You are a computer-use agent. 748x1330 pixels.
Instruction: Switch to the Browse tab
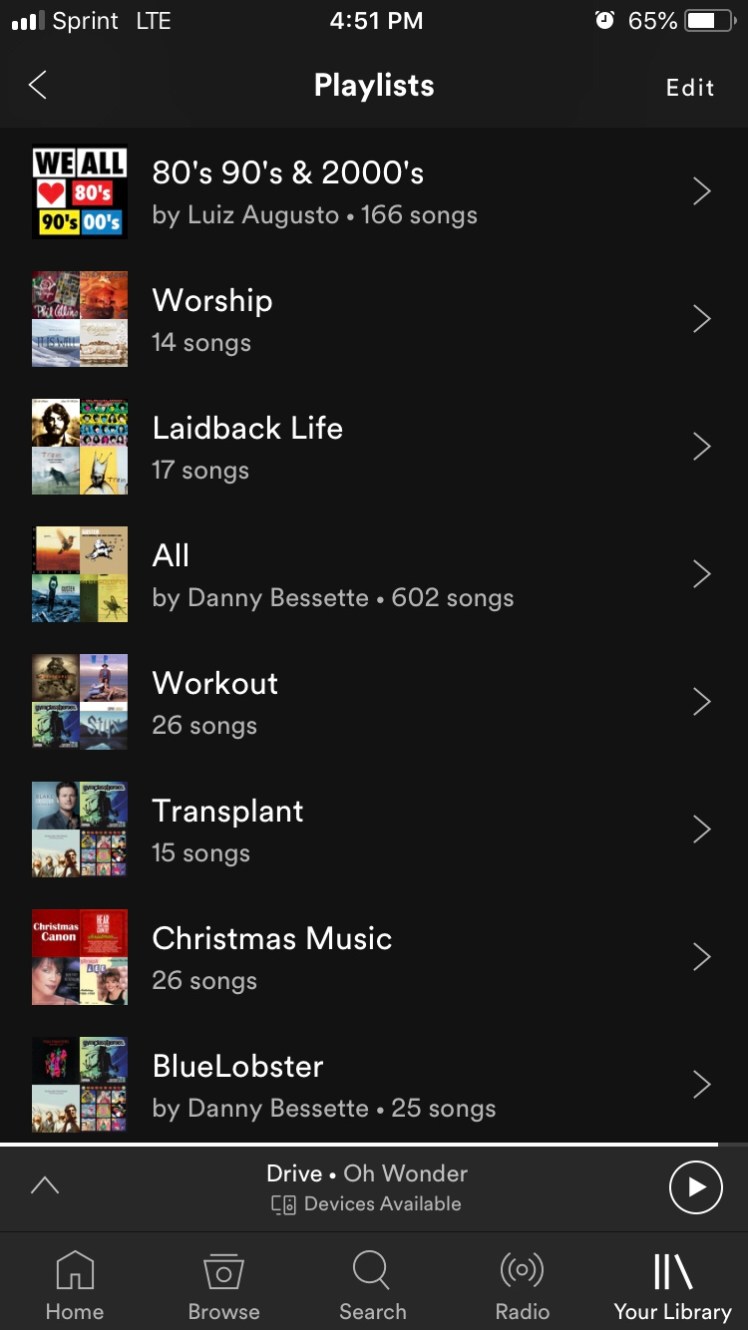224,1287
